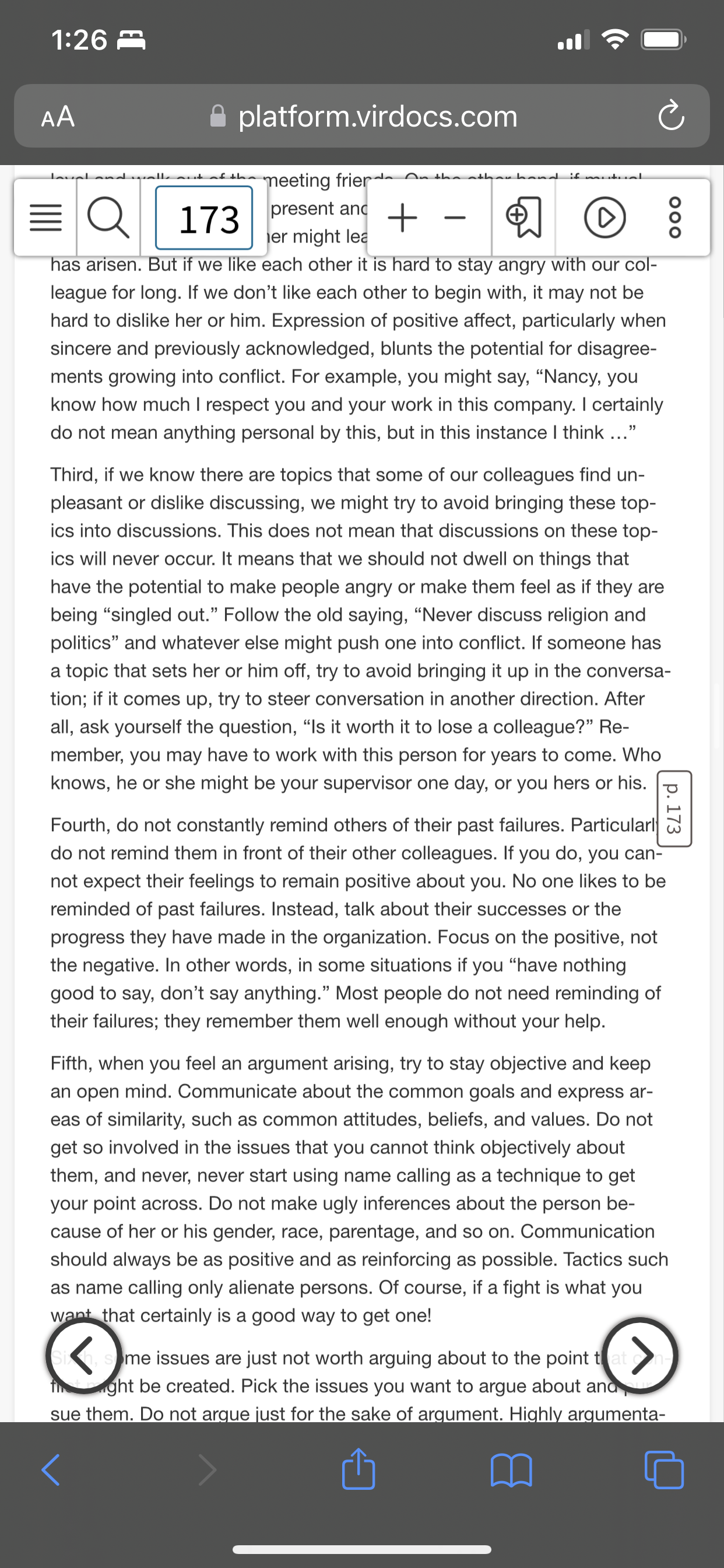
Task: Tap the platform.virdocs.com address bar
Action: coord(362,116)
